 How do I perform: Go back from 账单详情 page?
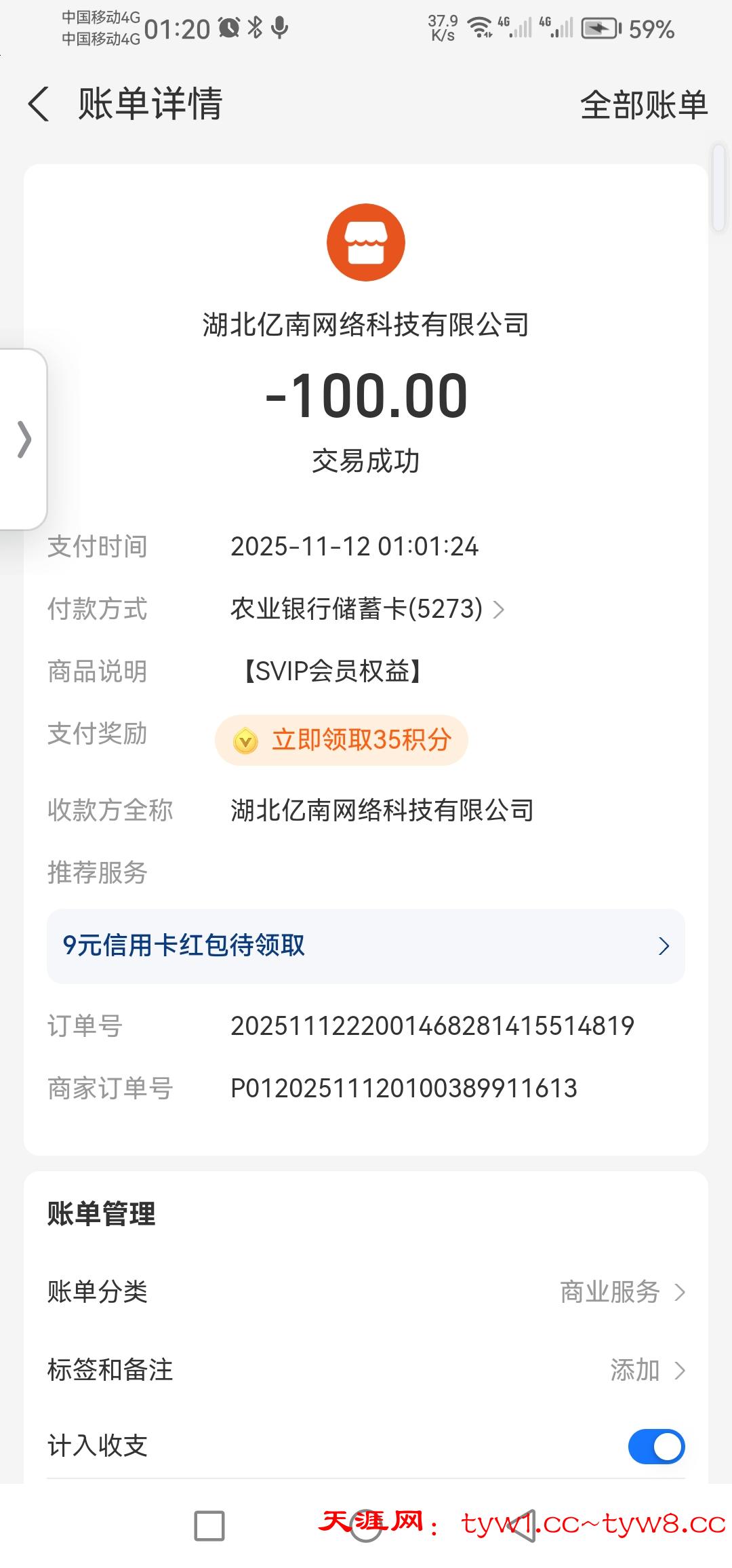[x=39, y=104]
